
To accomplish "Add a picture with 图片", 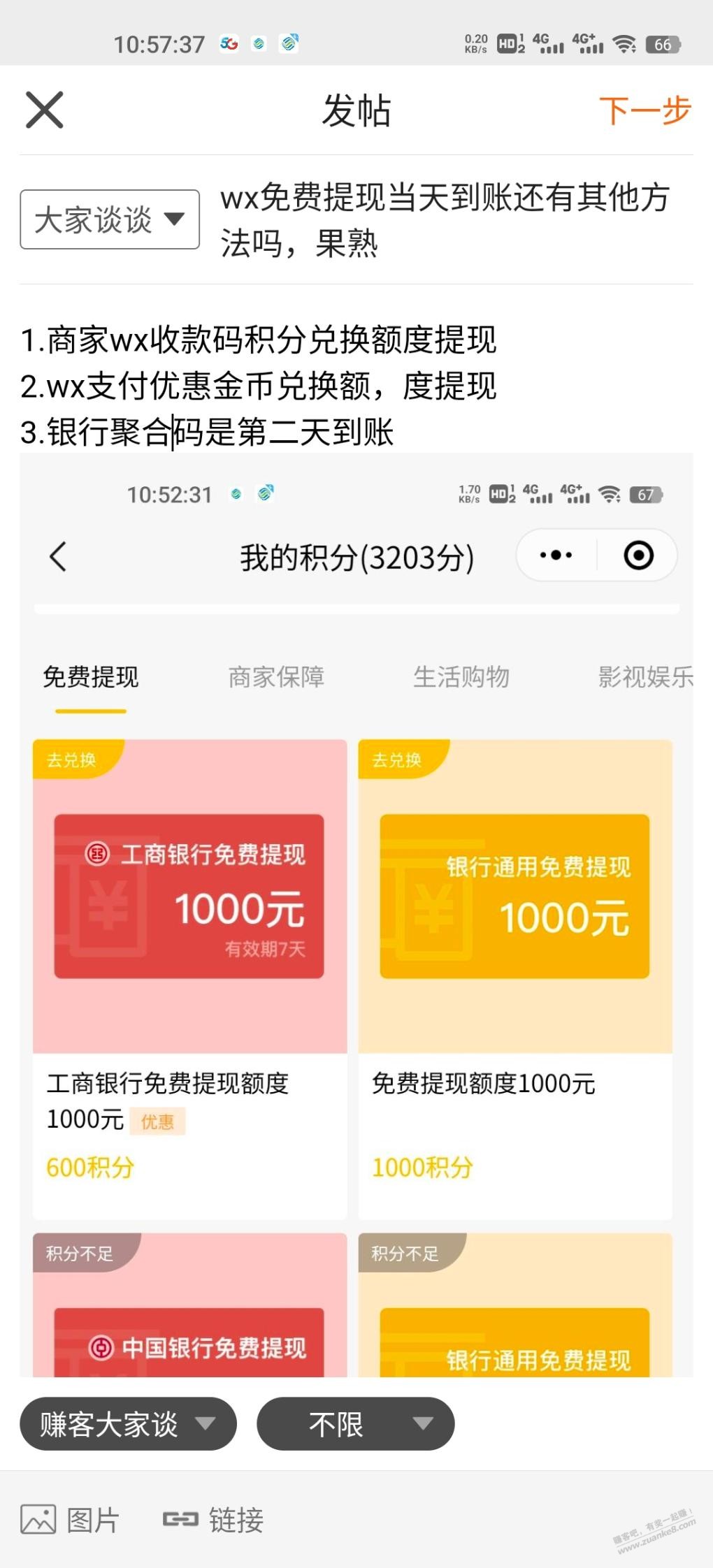I will (x=70, y=1520).
